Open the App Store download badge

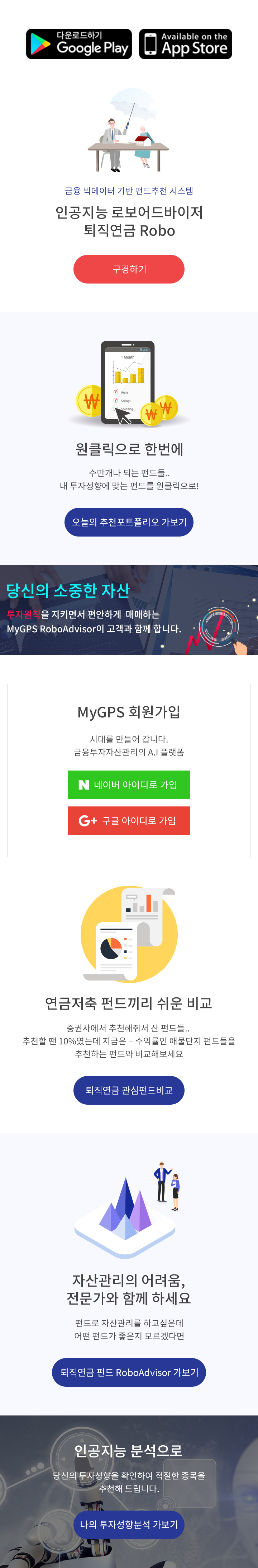186,44
